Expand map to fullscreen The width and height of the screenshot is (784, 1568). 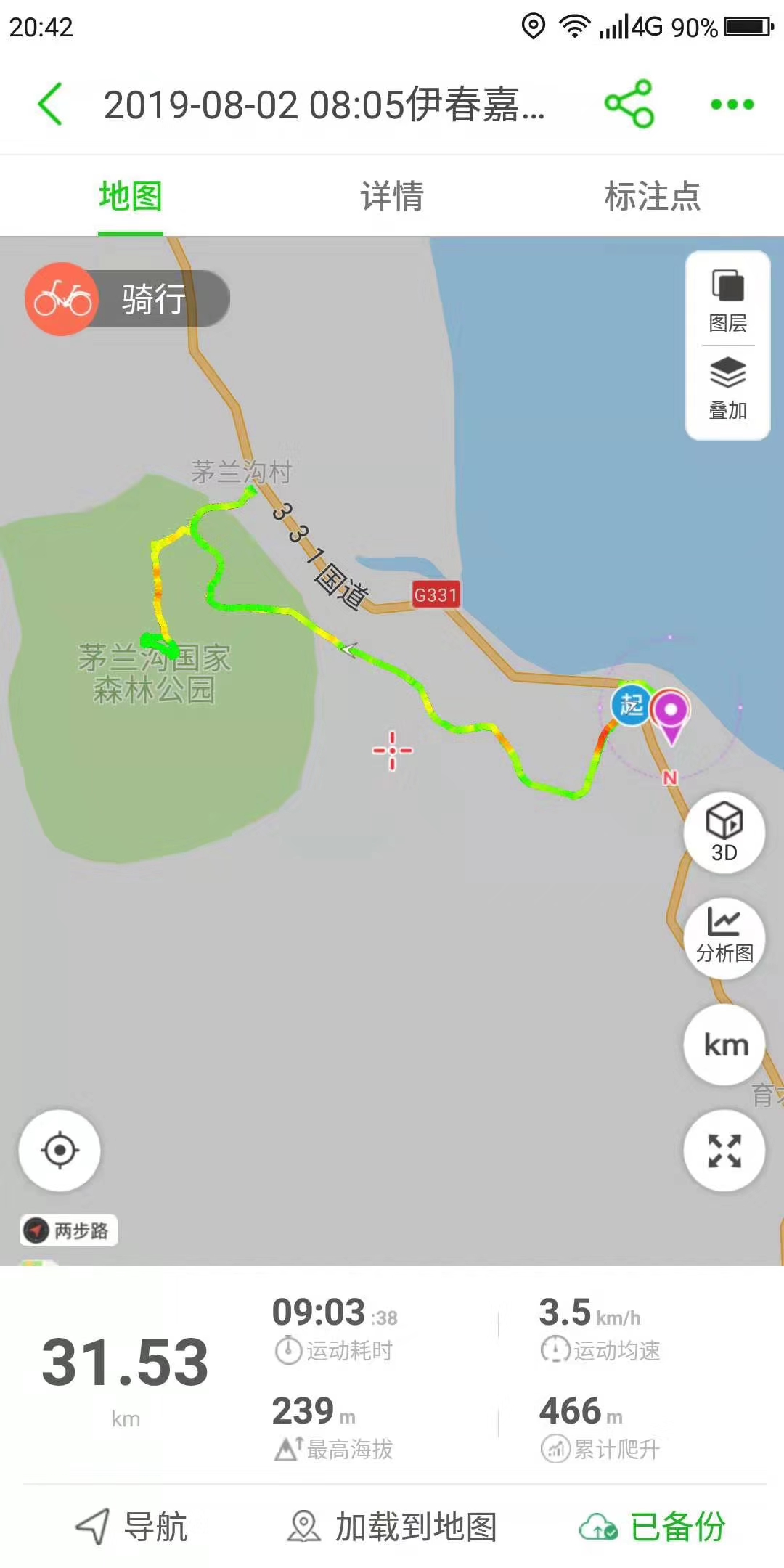(724, 1151)
